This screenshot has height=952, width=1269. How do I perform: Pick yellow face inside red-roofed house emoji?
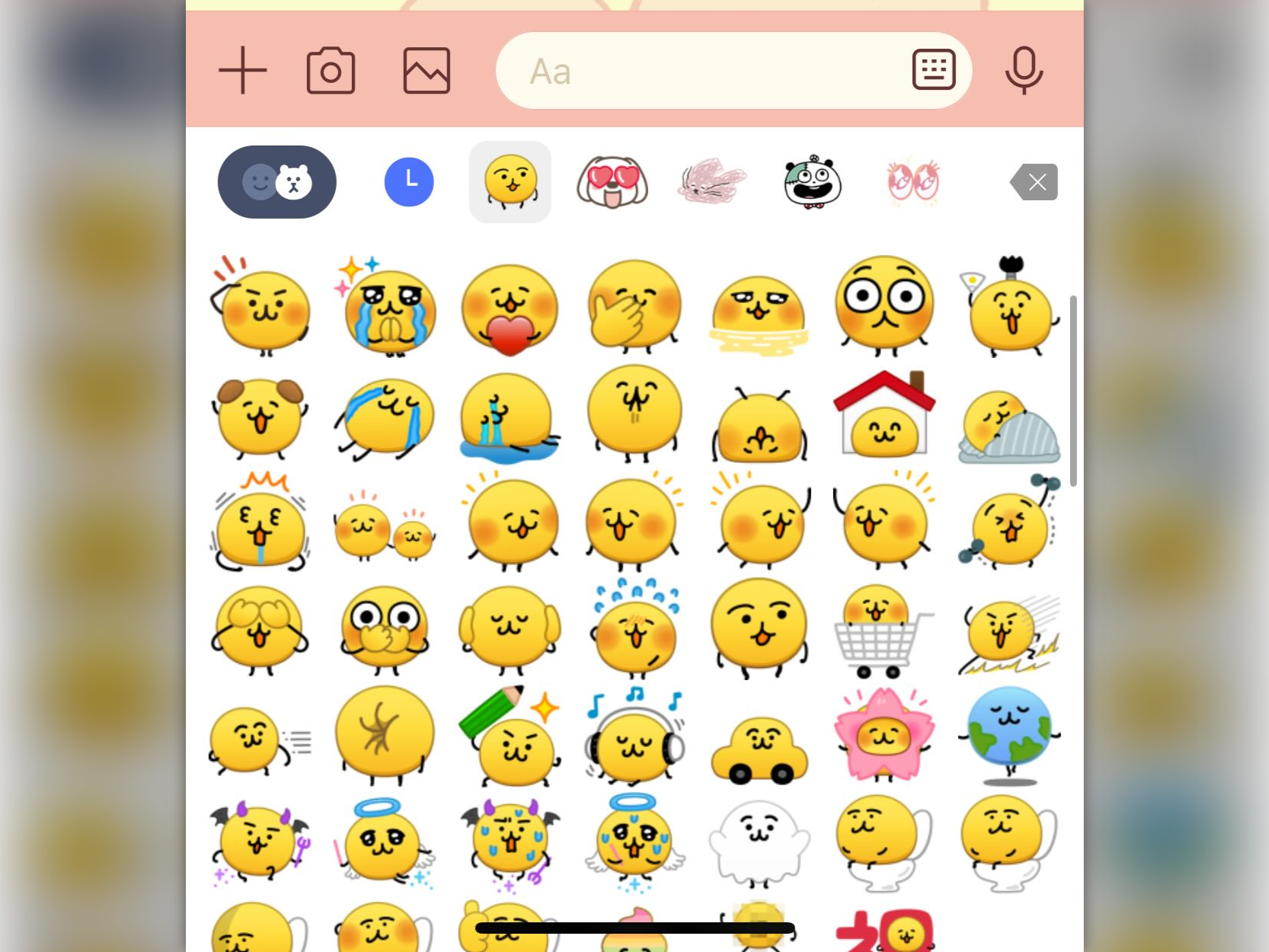(884, 415)
